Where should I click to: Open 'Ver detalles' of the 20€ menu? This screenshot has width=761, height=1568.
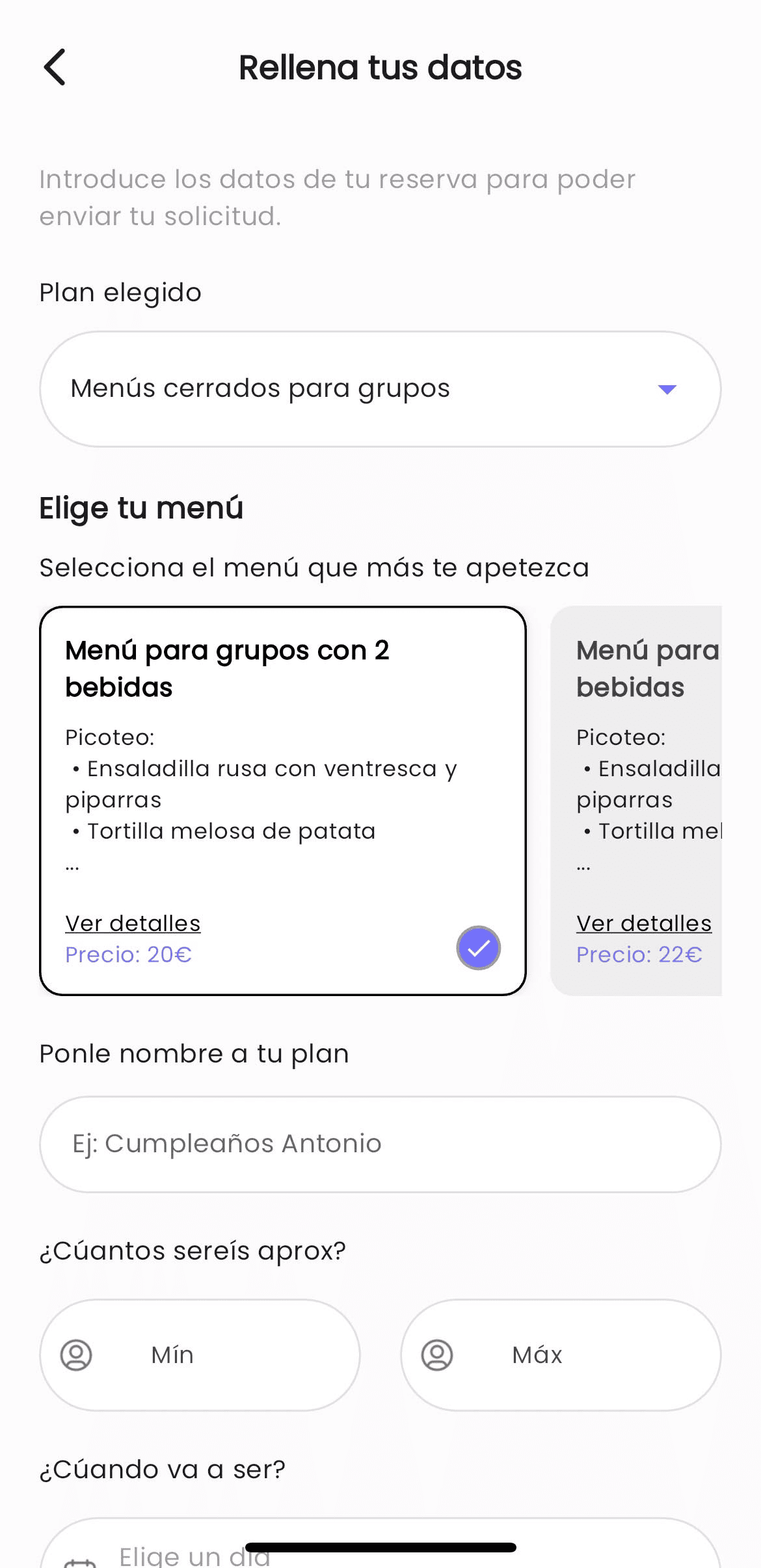[133, 923]
